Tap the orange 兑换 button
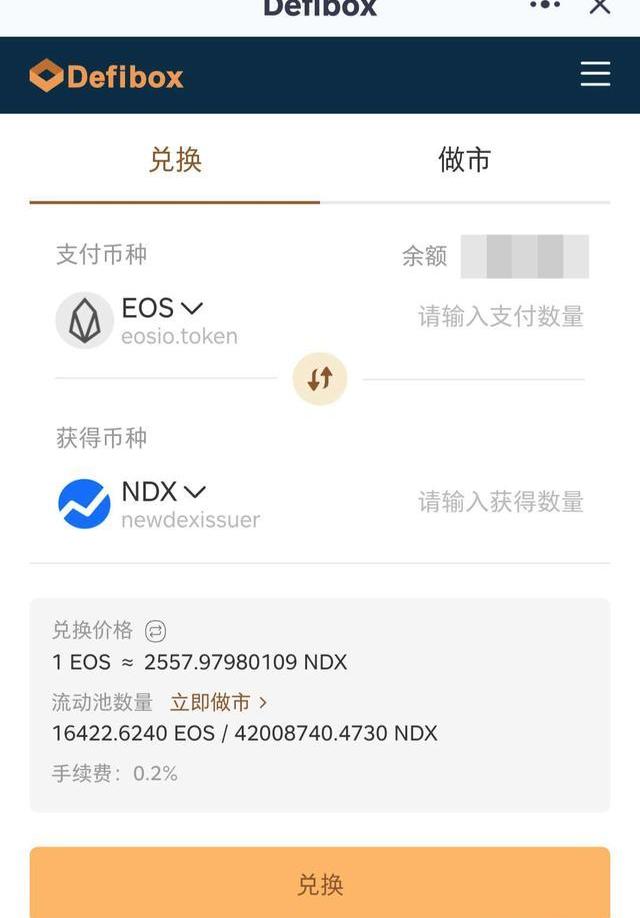The height and width of the screenshot is (918, 640). (320, 884)
